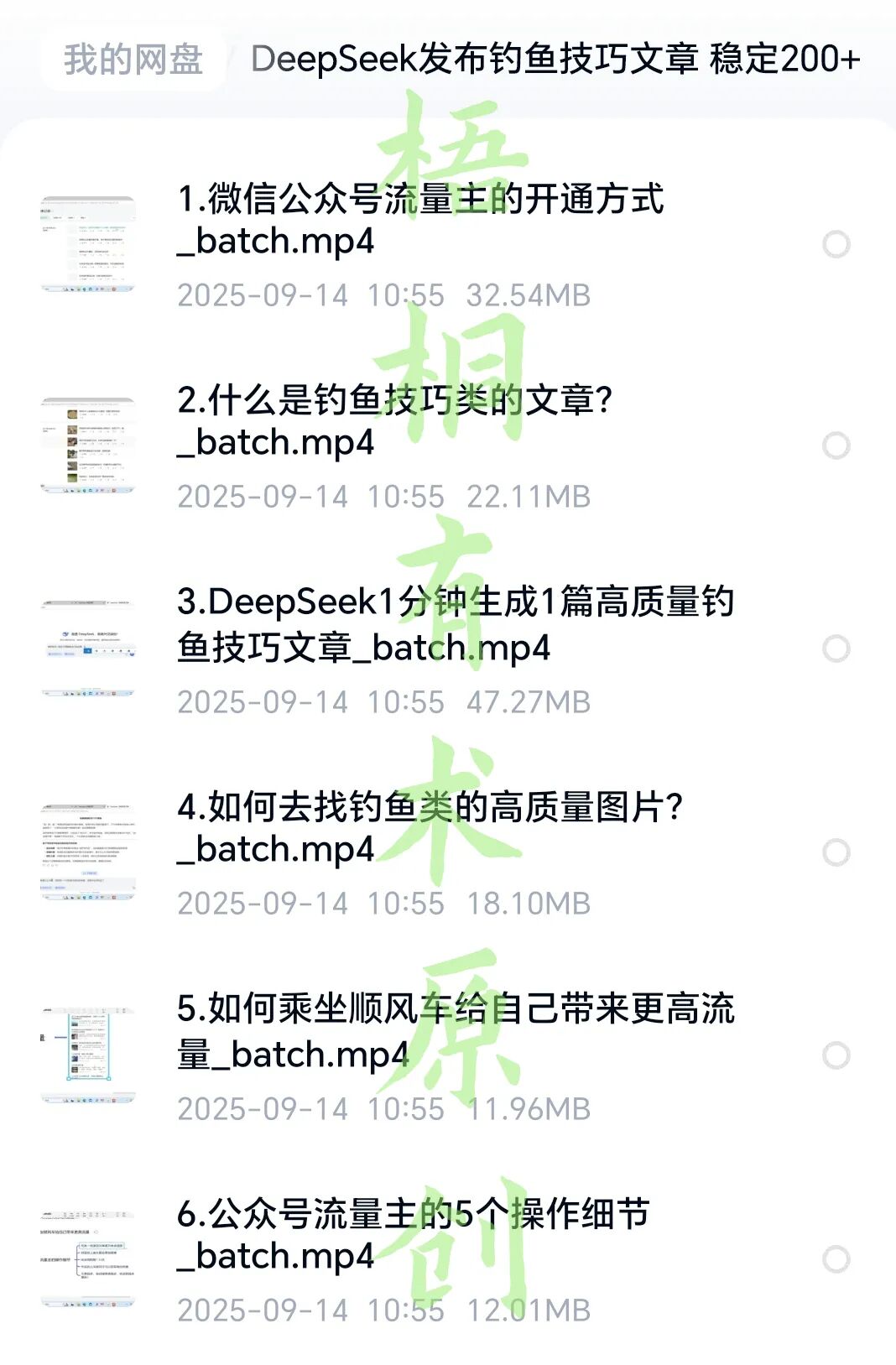Open video 4.如何去找钓鱼类的高质量图片
The image size is (896, 1365).
coord(428,828)
